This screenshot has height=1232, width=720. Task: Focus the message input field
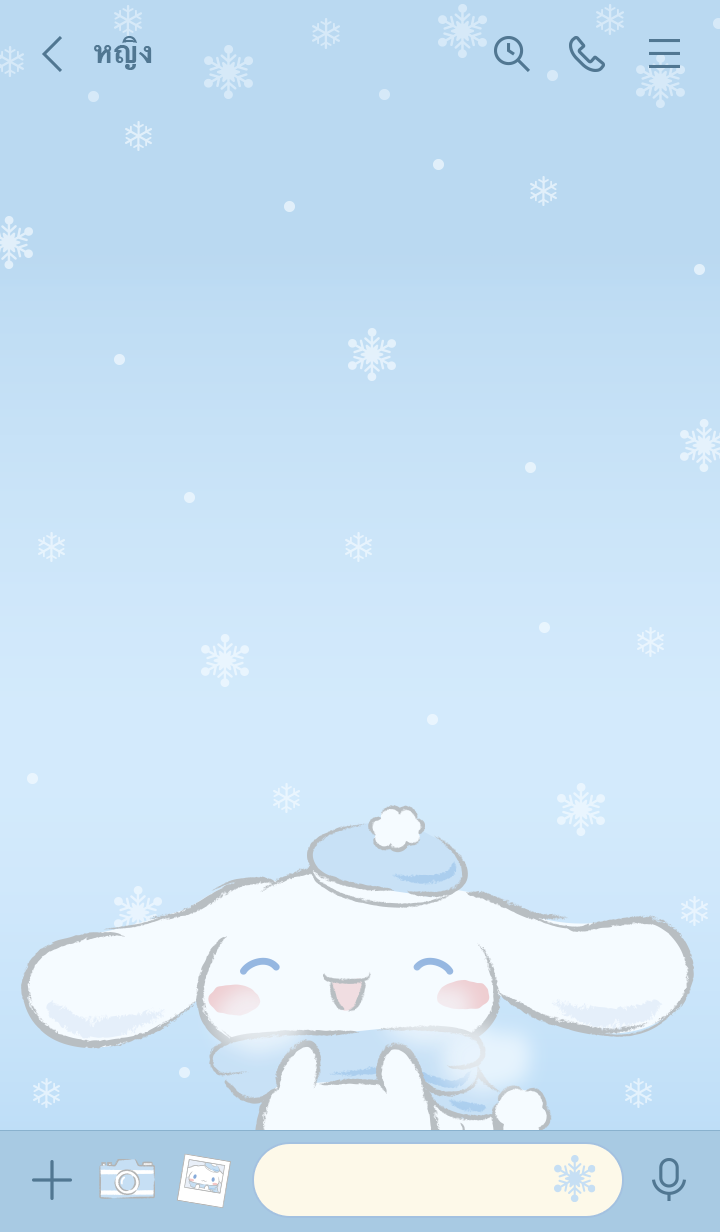400,1180
